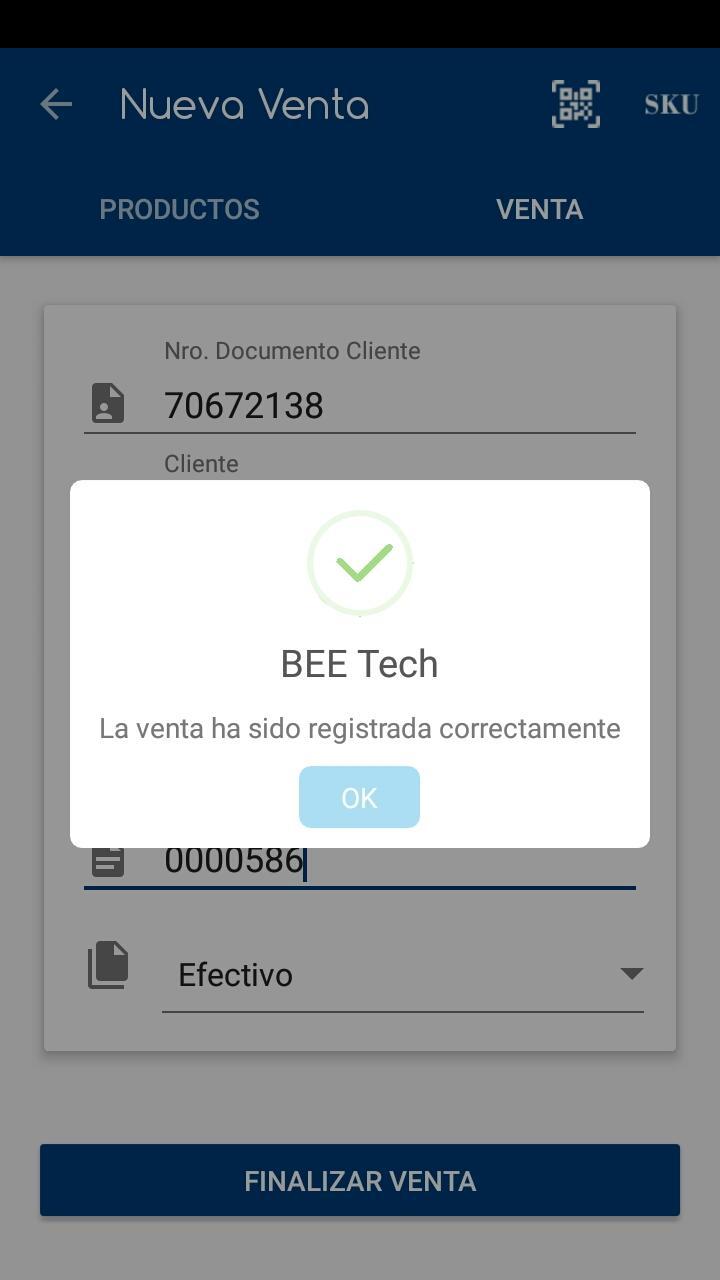Select the VENTA tab
Viewport: 720px width, 1280px height.
coord(539,209)
